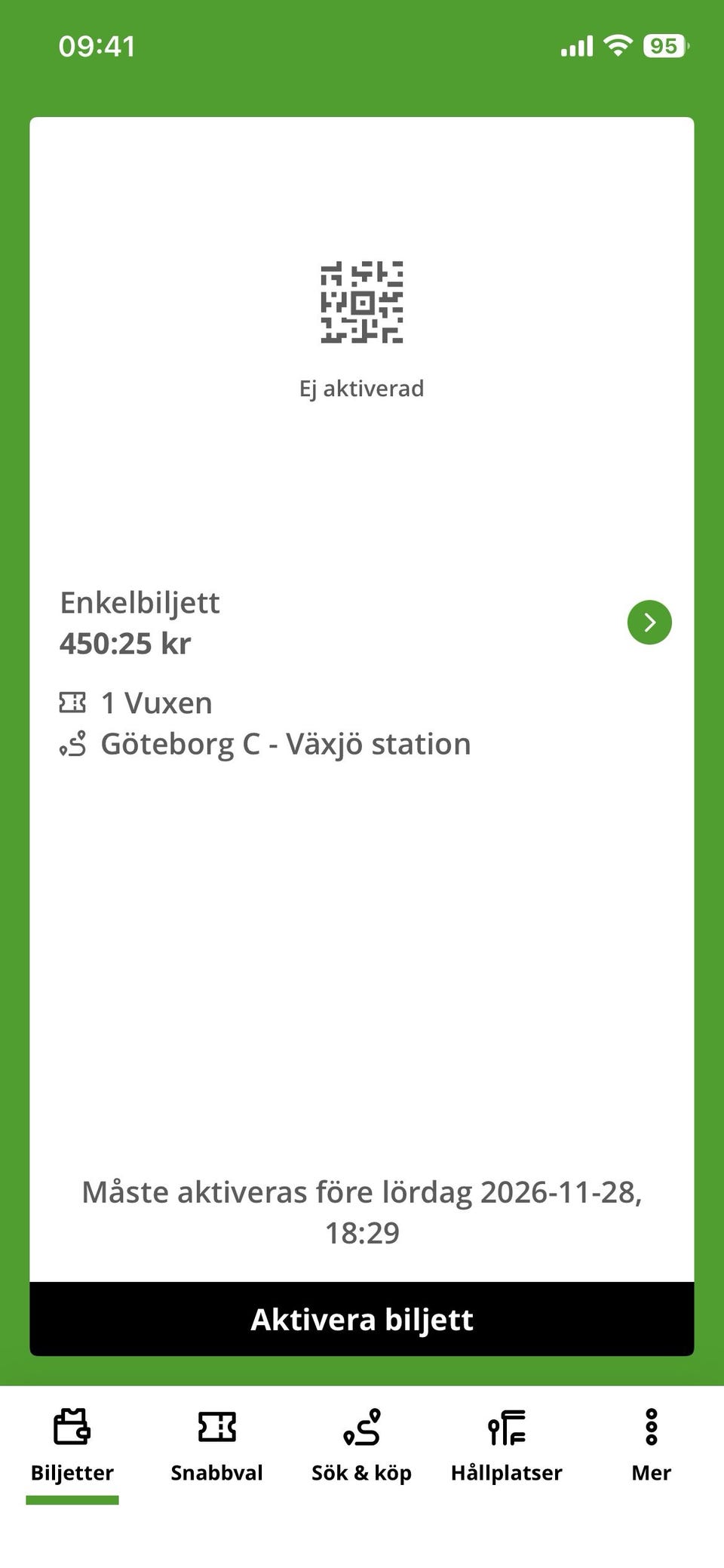
Task: Click the ticket icon beside 1 Vuxen
Action: coord(73,702)
